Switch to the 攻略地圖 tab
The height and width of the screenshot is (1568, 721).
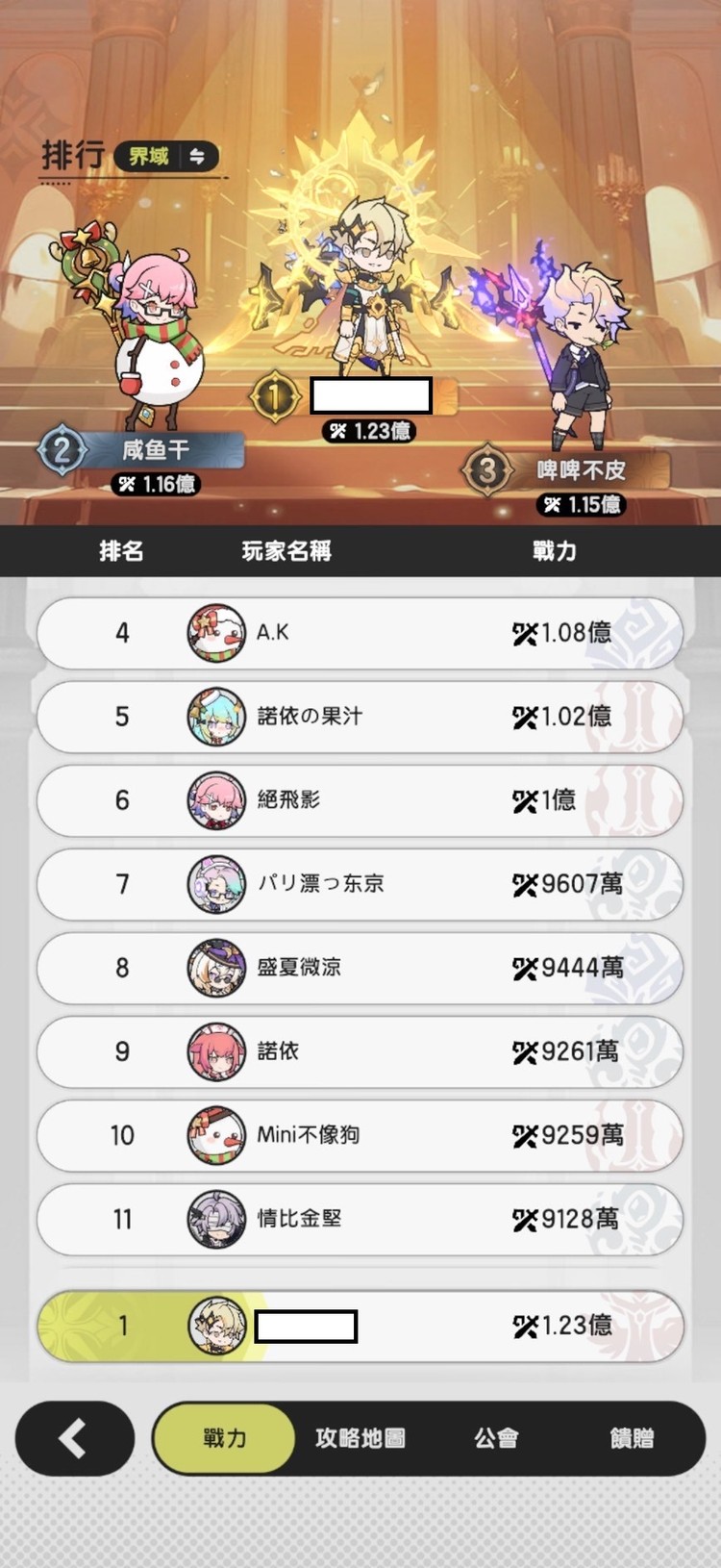click(x=360, y=1438)
